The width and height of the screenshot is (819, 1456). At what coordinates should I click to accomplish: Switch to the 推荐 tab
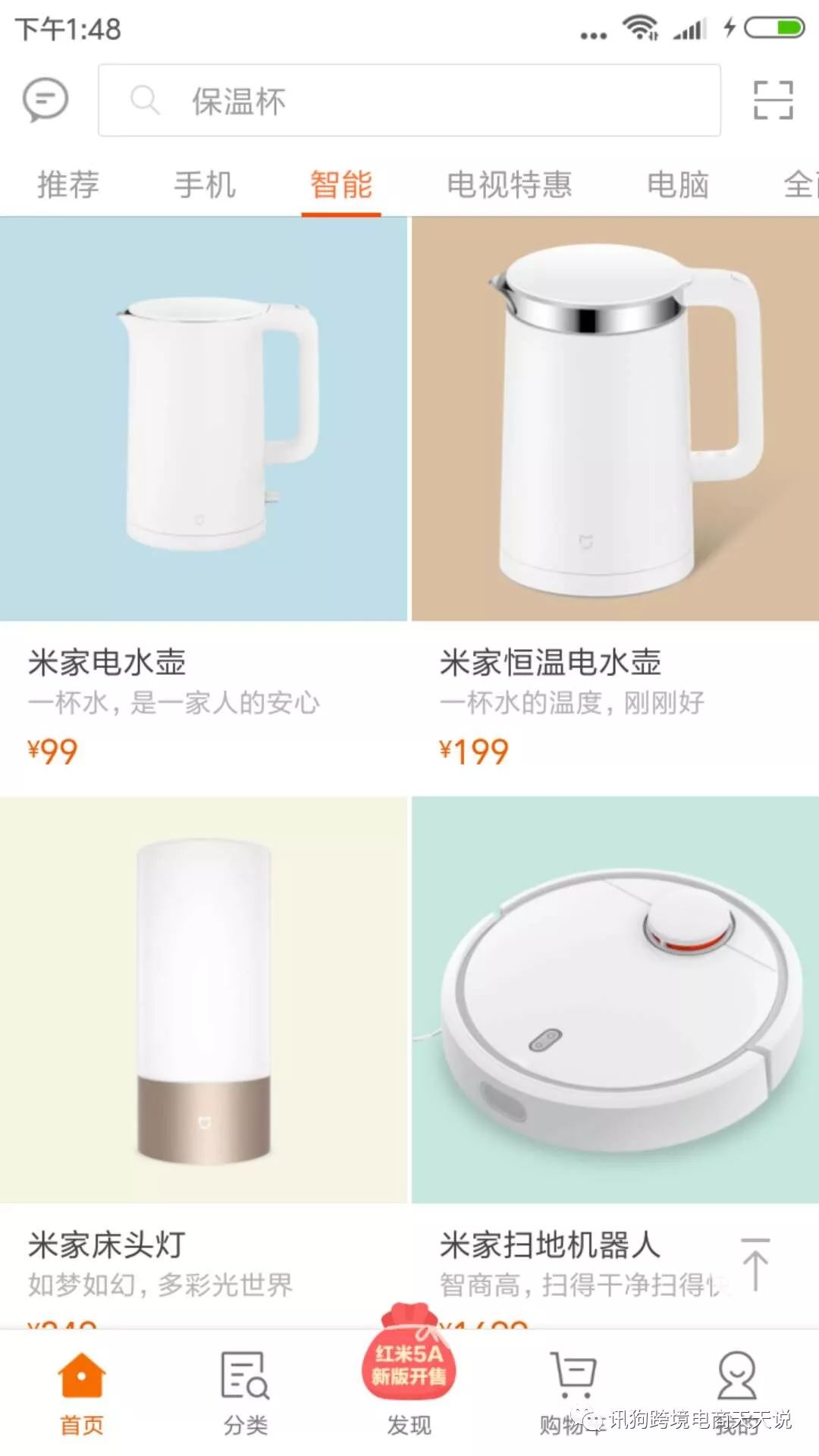[68, 185]
